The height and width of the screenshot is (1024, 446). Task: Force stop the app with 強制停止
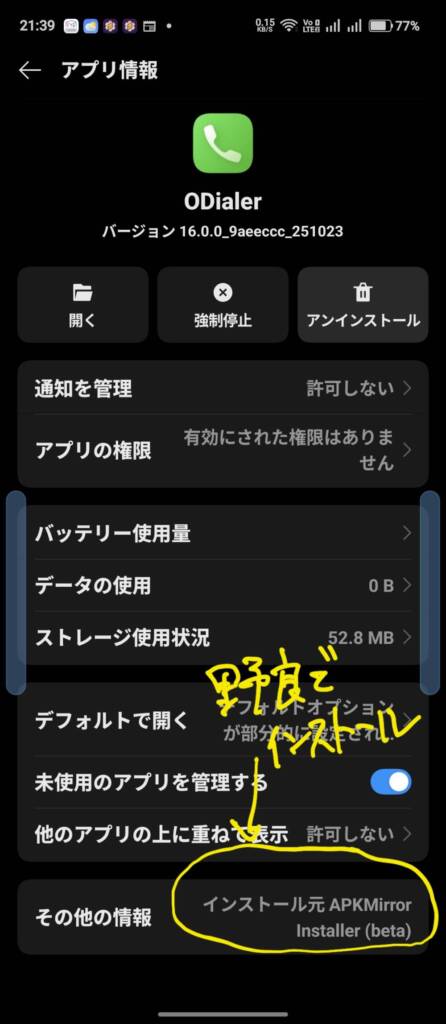[223, 304]
